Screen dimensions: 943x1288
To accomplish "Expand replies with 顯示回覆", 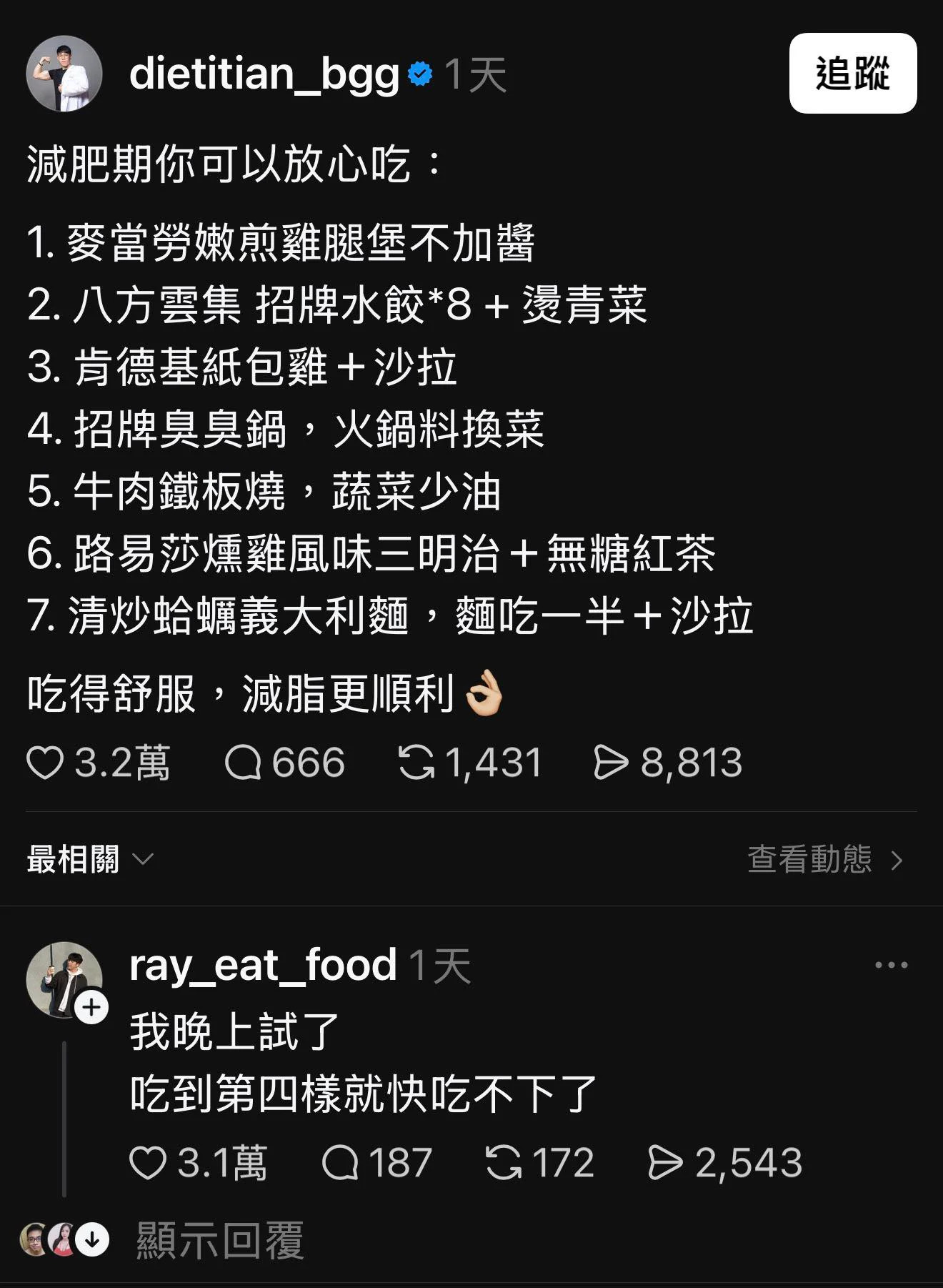I will (220, 1240).
